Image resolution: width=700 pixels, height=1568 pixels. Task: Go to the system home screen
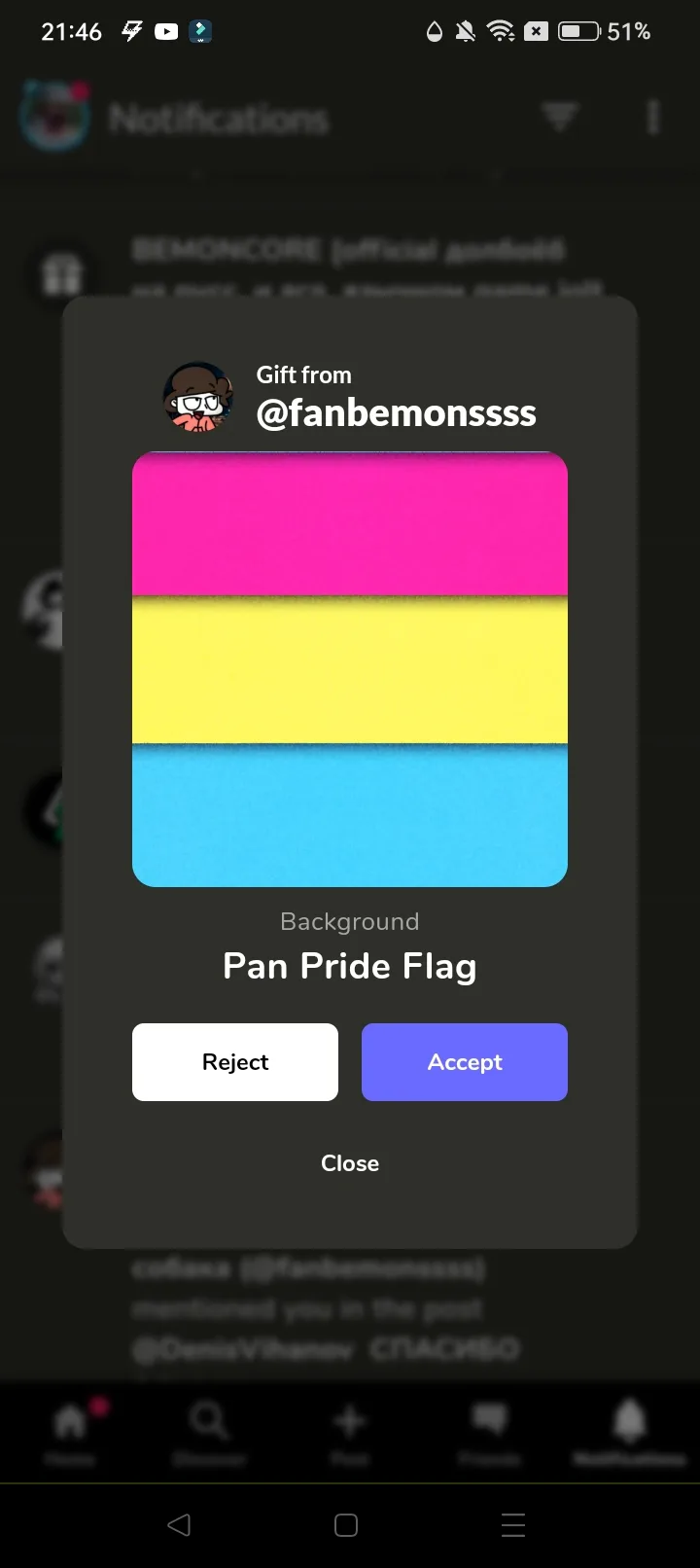point(346,1524)
